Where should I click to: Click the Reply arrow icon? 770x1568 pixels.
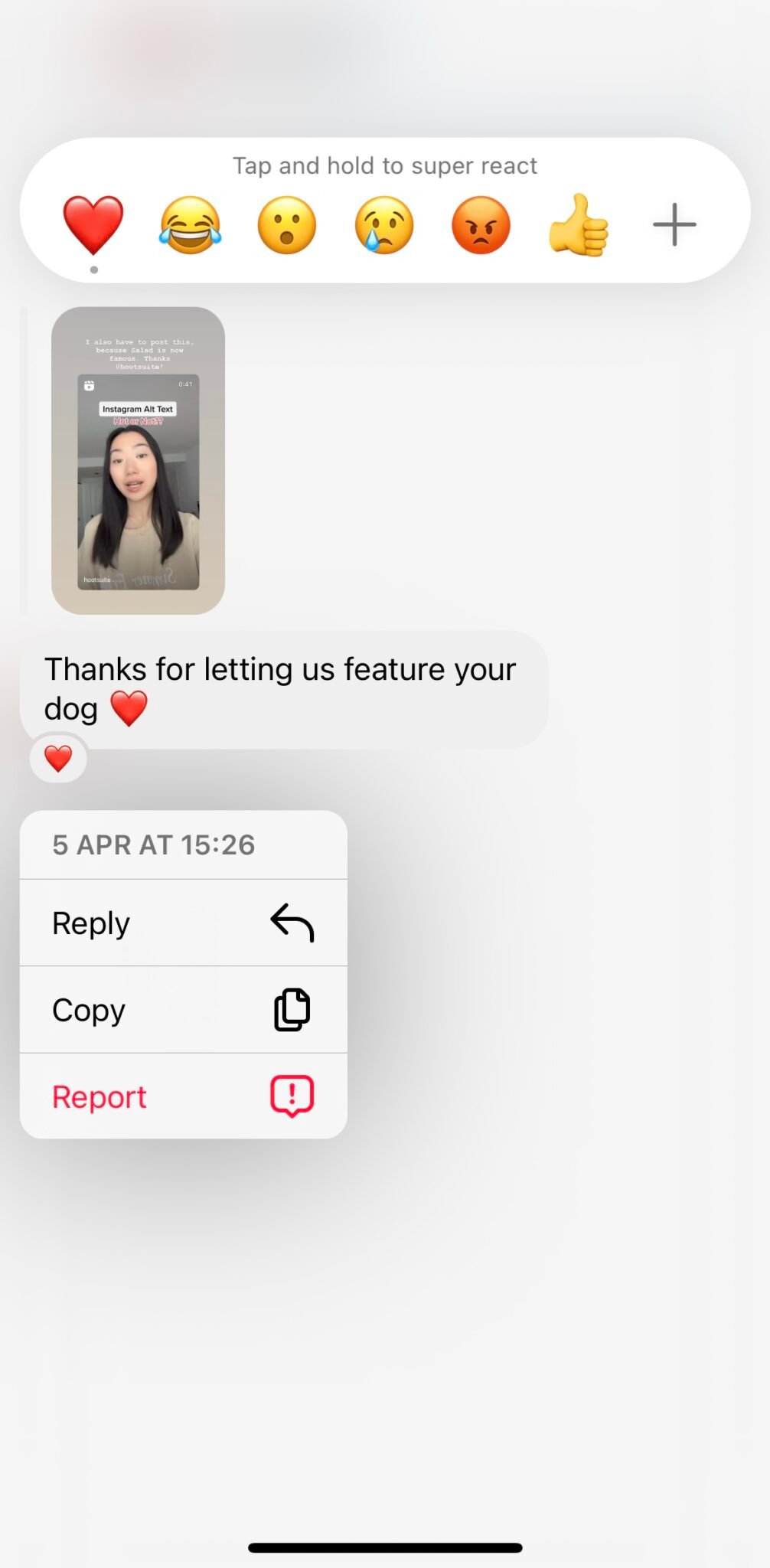291,922
